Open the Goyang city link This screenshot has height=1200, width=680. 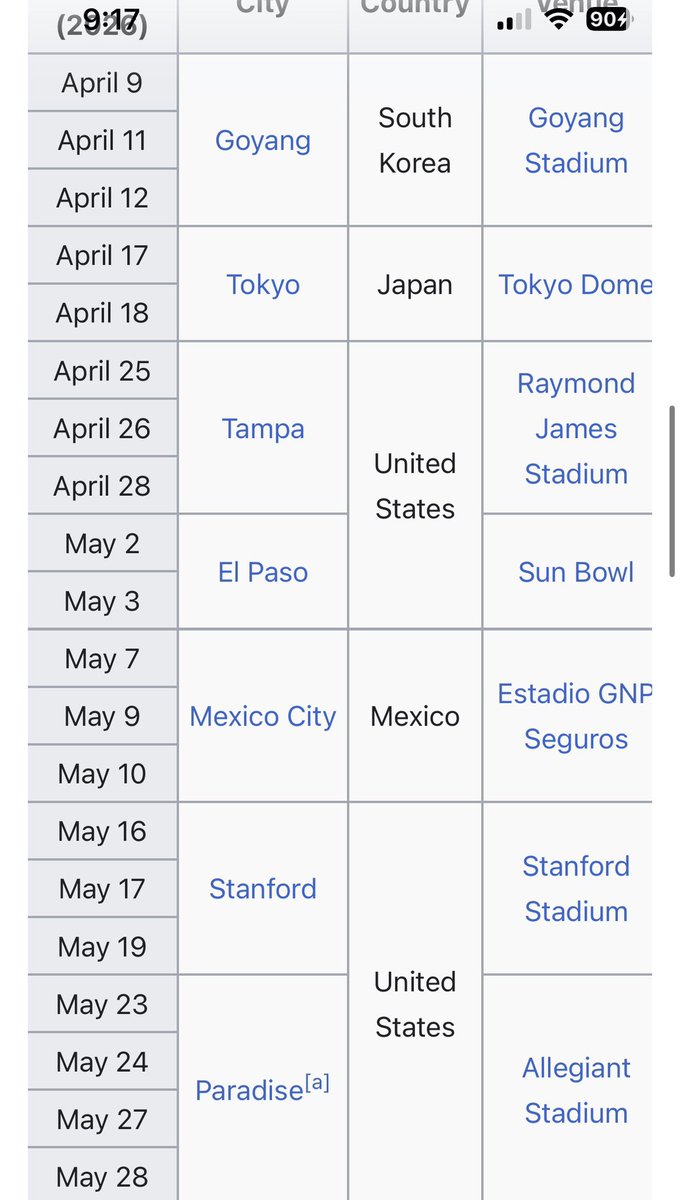[x=263, y=141]
